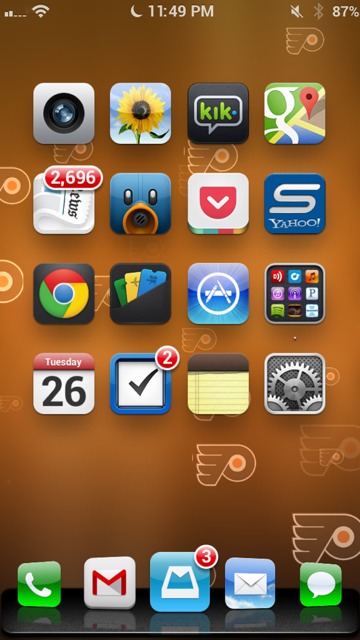
Task: Open Google Maps
Action: coord(295,113)
